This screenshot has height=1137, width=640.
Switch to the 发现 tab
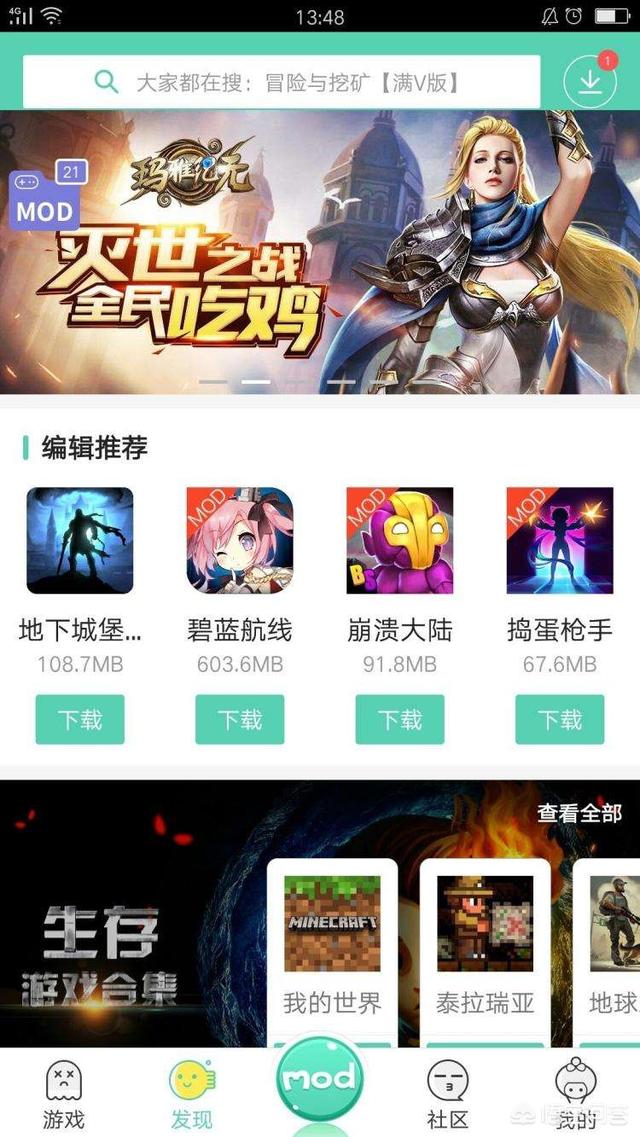(192, 1094)
